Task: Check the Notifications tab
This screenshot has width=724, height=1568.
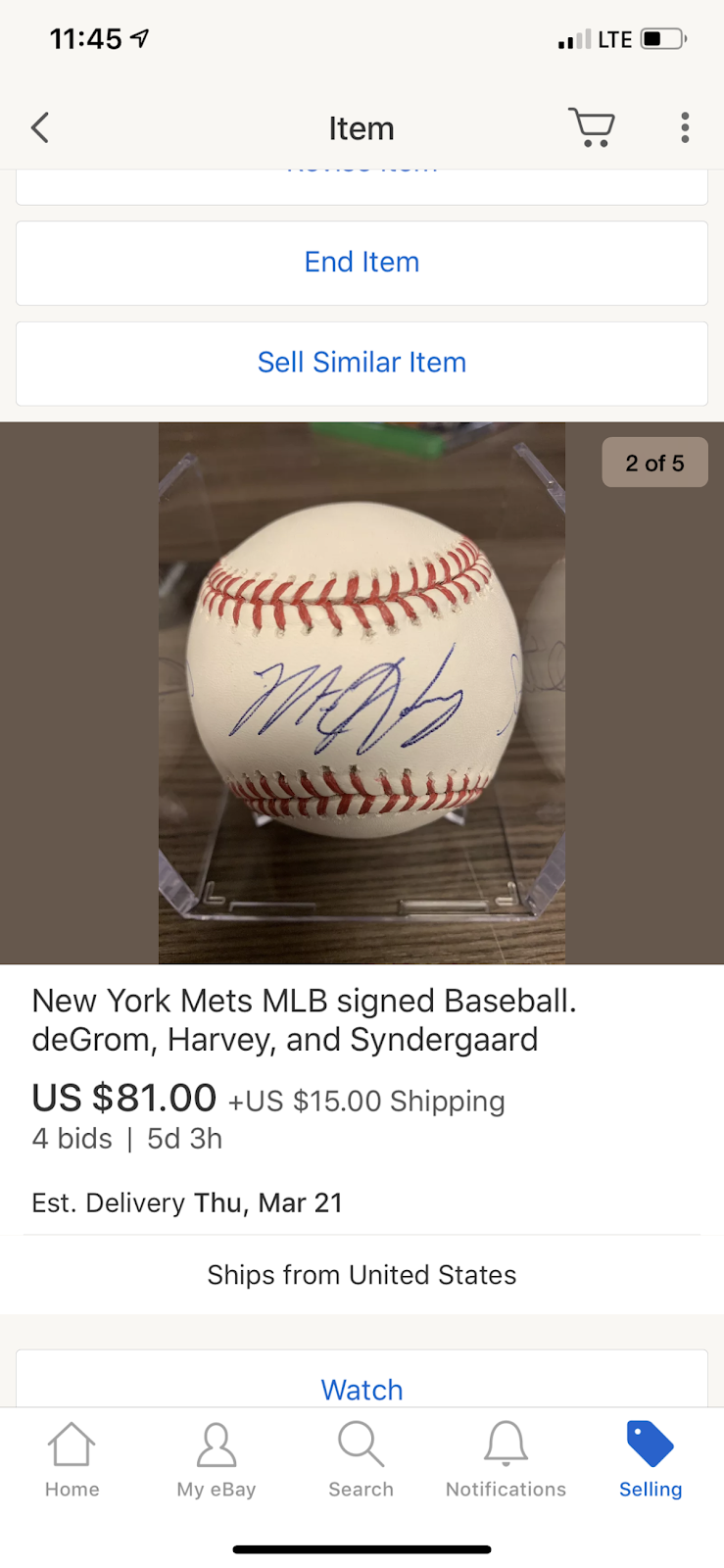Action: pyautogui.click(x=506, y=1460)
